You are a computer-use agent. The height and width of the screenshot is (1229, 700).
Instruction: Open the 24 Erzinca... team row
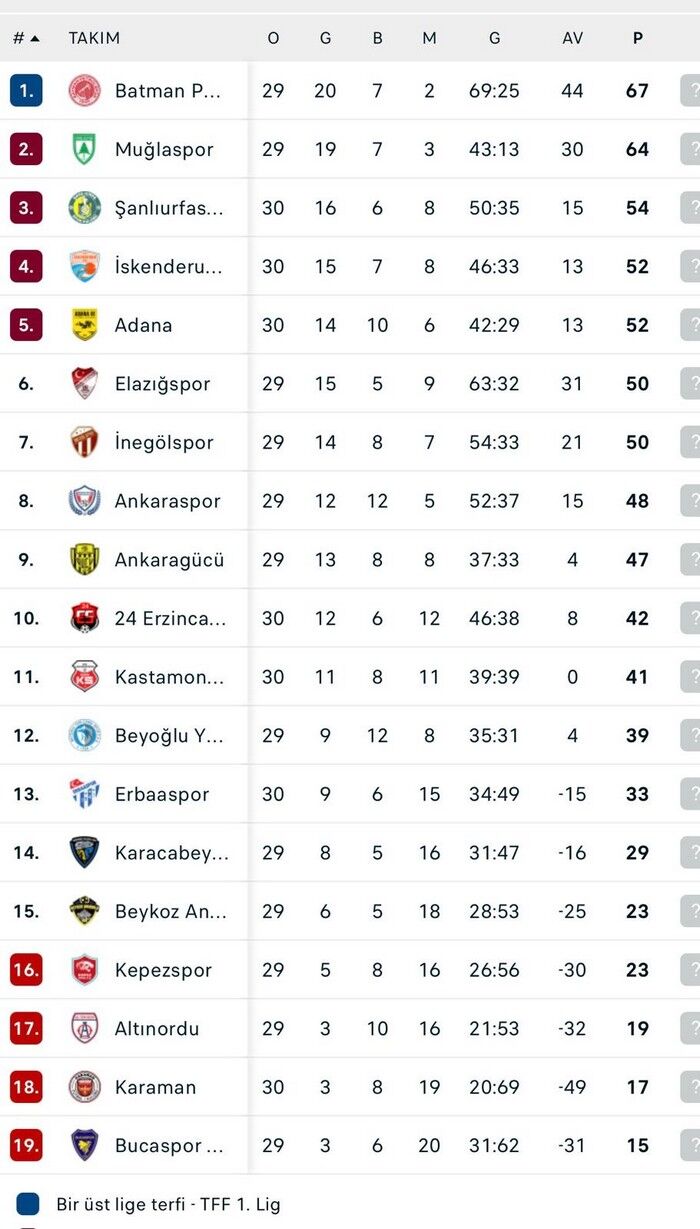pyautogui.click(x=350, y=618)
